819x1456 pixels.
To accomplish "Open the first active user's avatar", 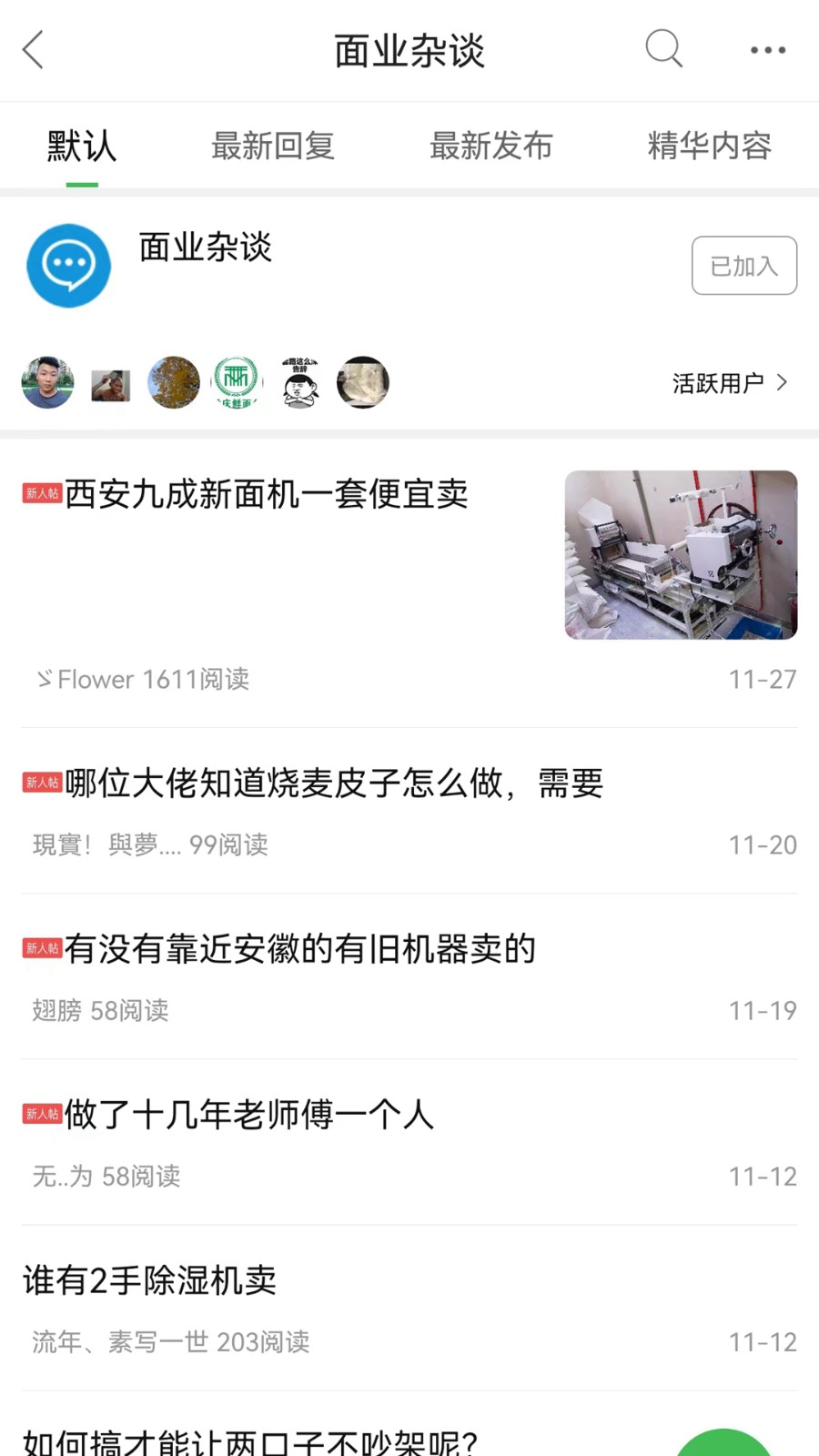I will coord(47,382).
